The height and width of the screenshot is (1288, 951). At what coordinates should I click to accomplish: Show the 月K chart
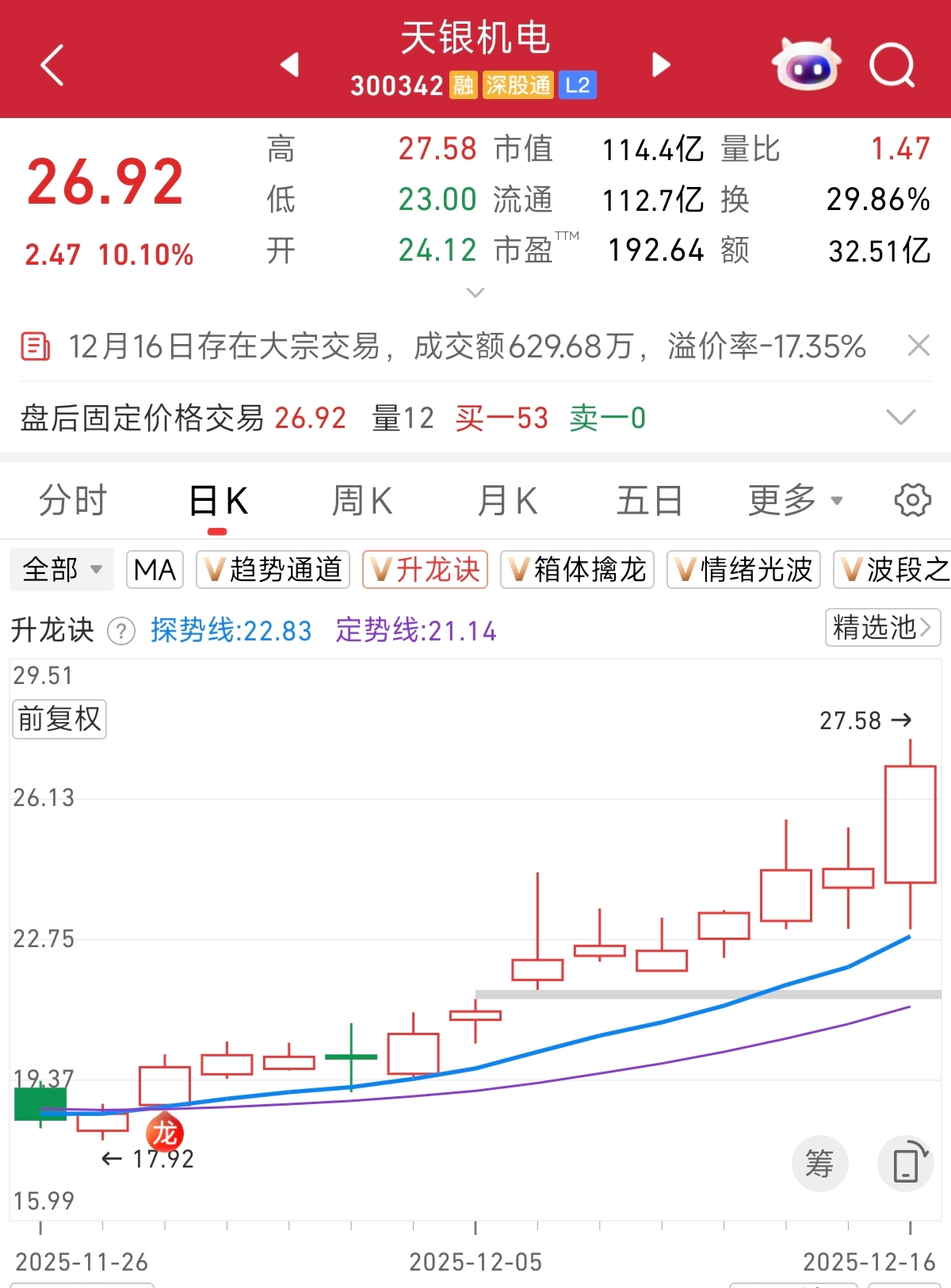click(507, 501)
